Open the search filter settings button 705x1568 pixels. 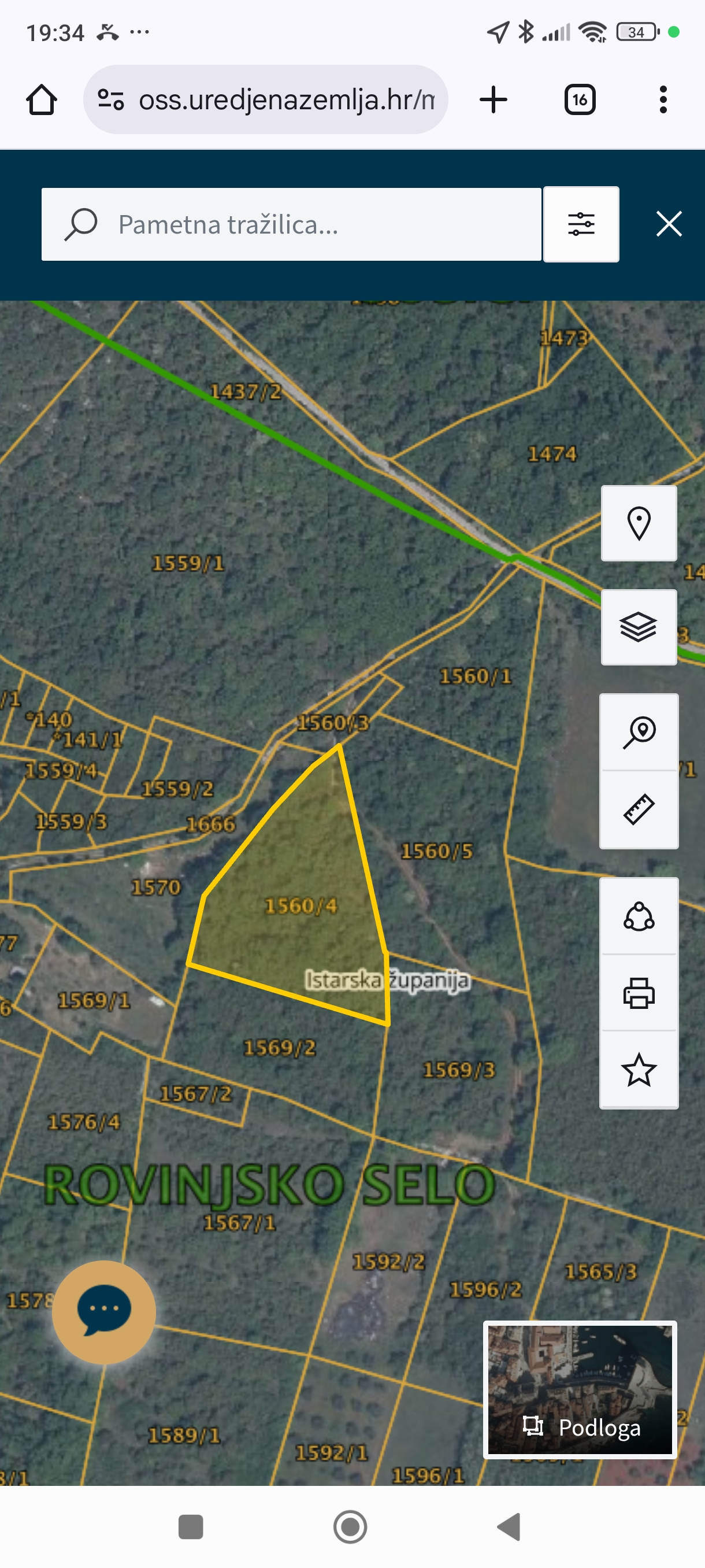pos(581,224)
